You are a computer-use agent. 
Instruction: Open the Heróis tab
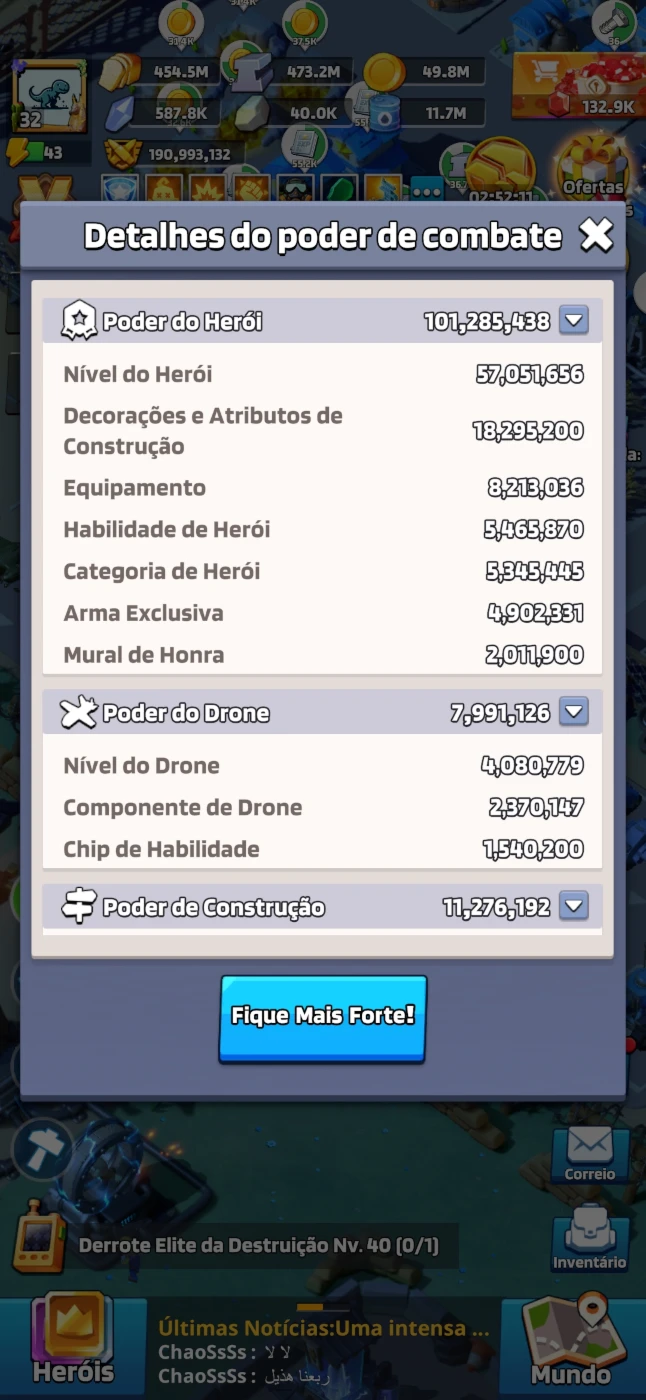point(73,1343)
